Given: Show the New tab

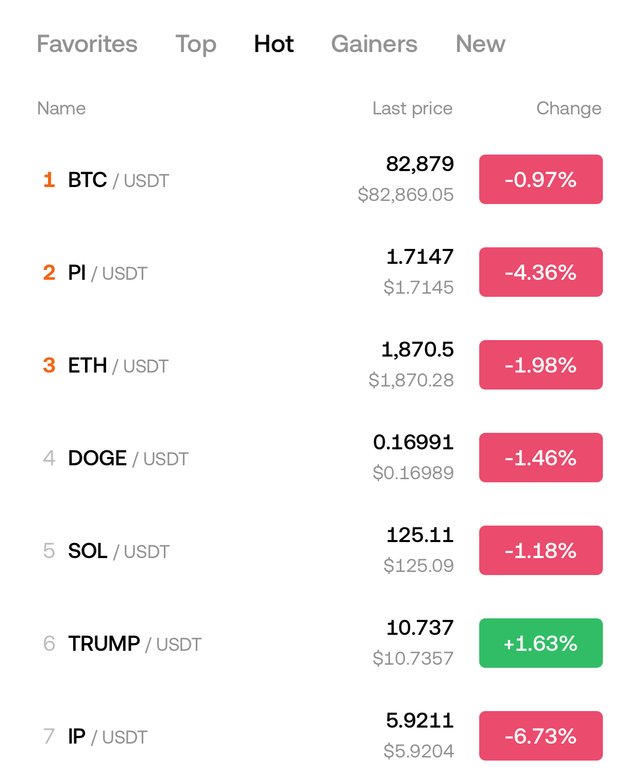Looking at the screenshot, I should pos(480,44).
